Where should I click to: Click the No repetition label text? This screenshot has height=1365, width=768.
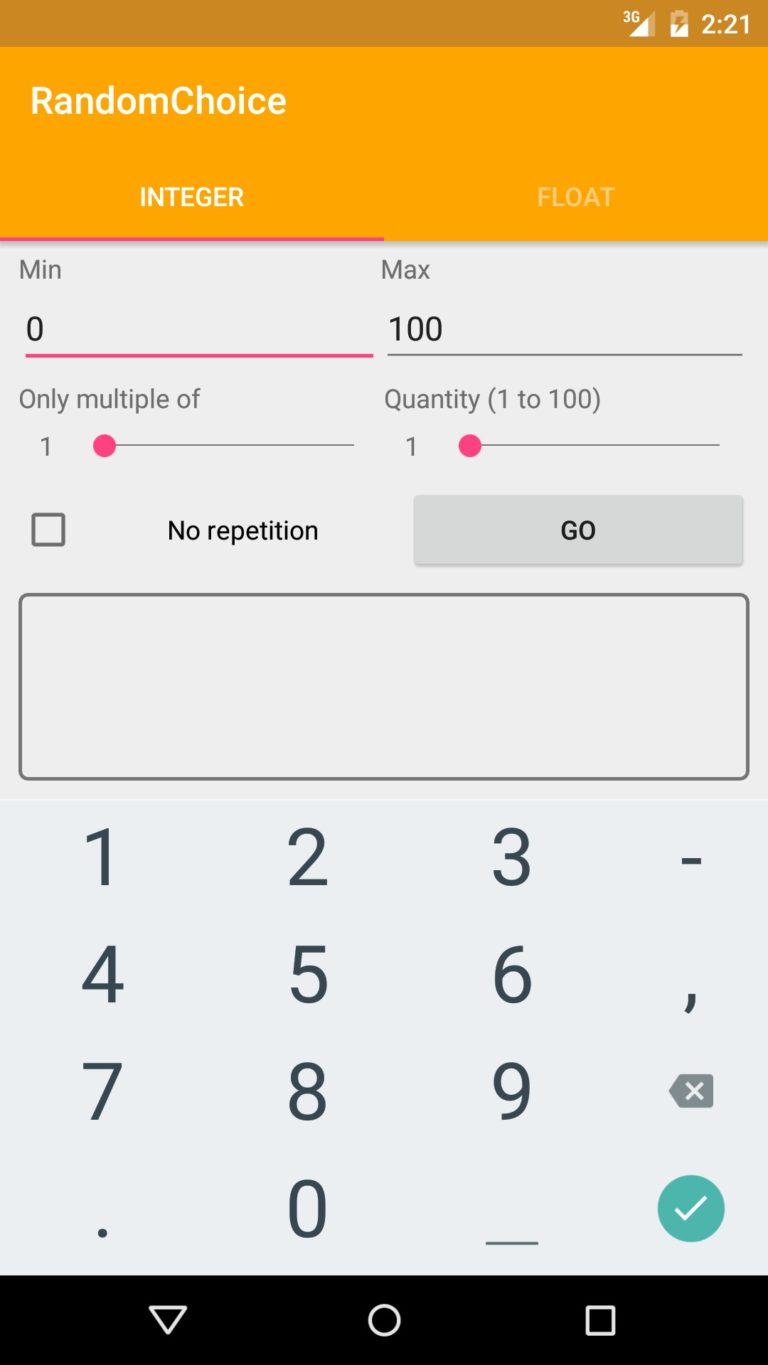point(242,530)
